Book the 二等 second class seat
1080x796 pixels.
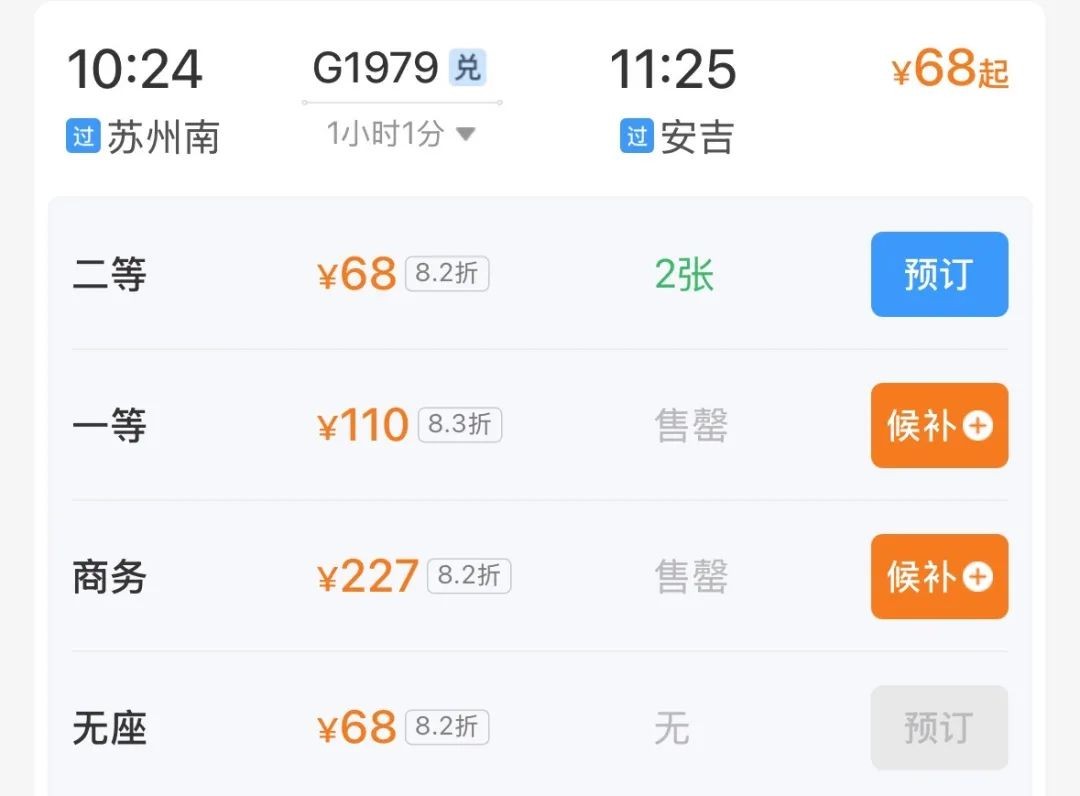tap(939, 275)
